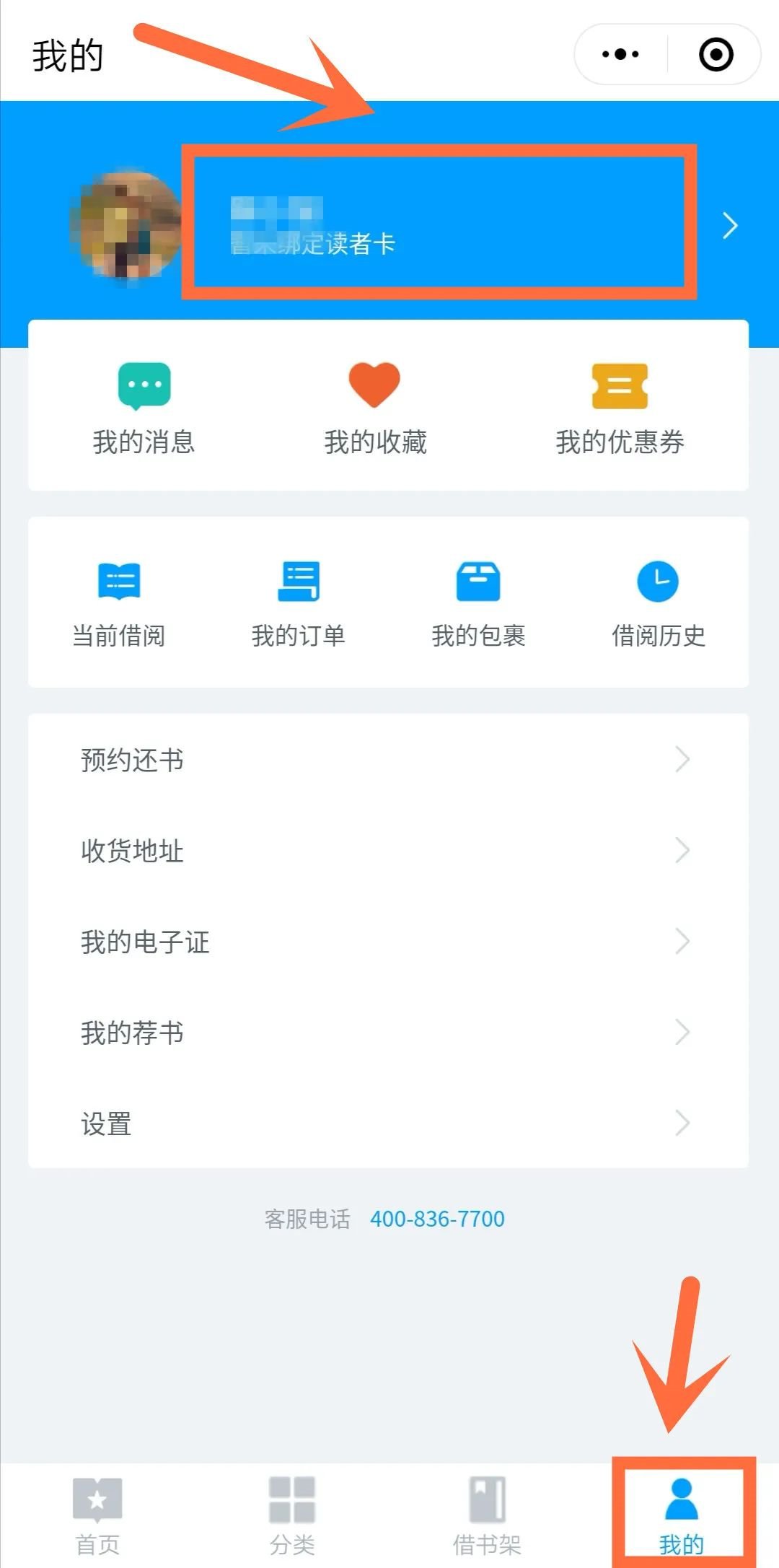Screen dimensions: 779x1568
Task: Call customer service number 400-836-7700
Action: point(437,1219)
